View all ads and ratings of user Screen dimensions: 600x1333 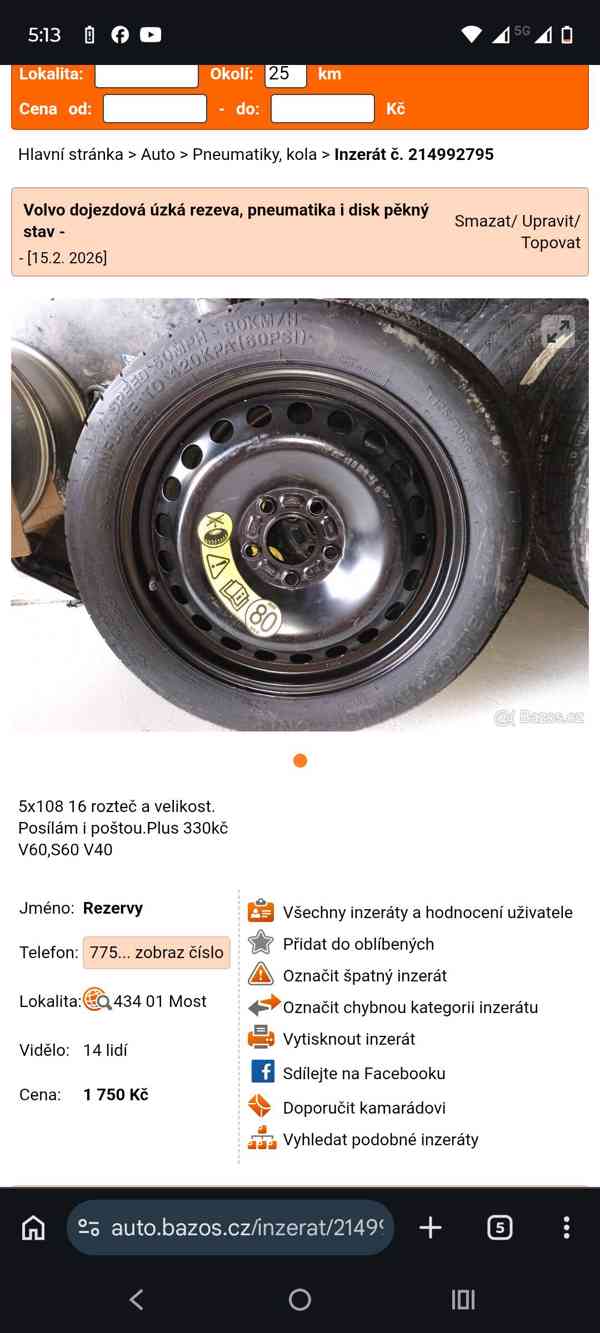[x=427, y=912]
